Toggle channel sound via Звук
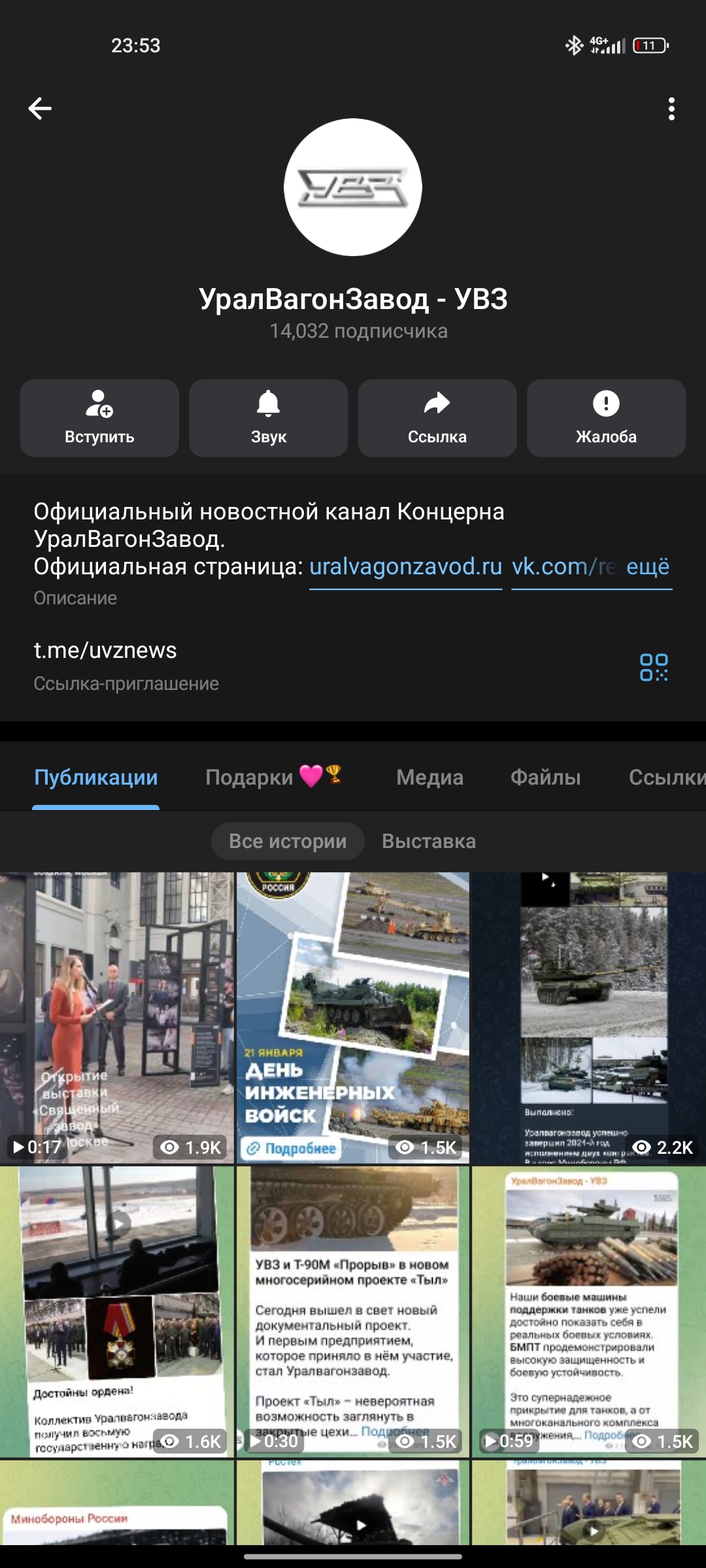 click(268, 418)
